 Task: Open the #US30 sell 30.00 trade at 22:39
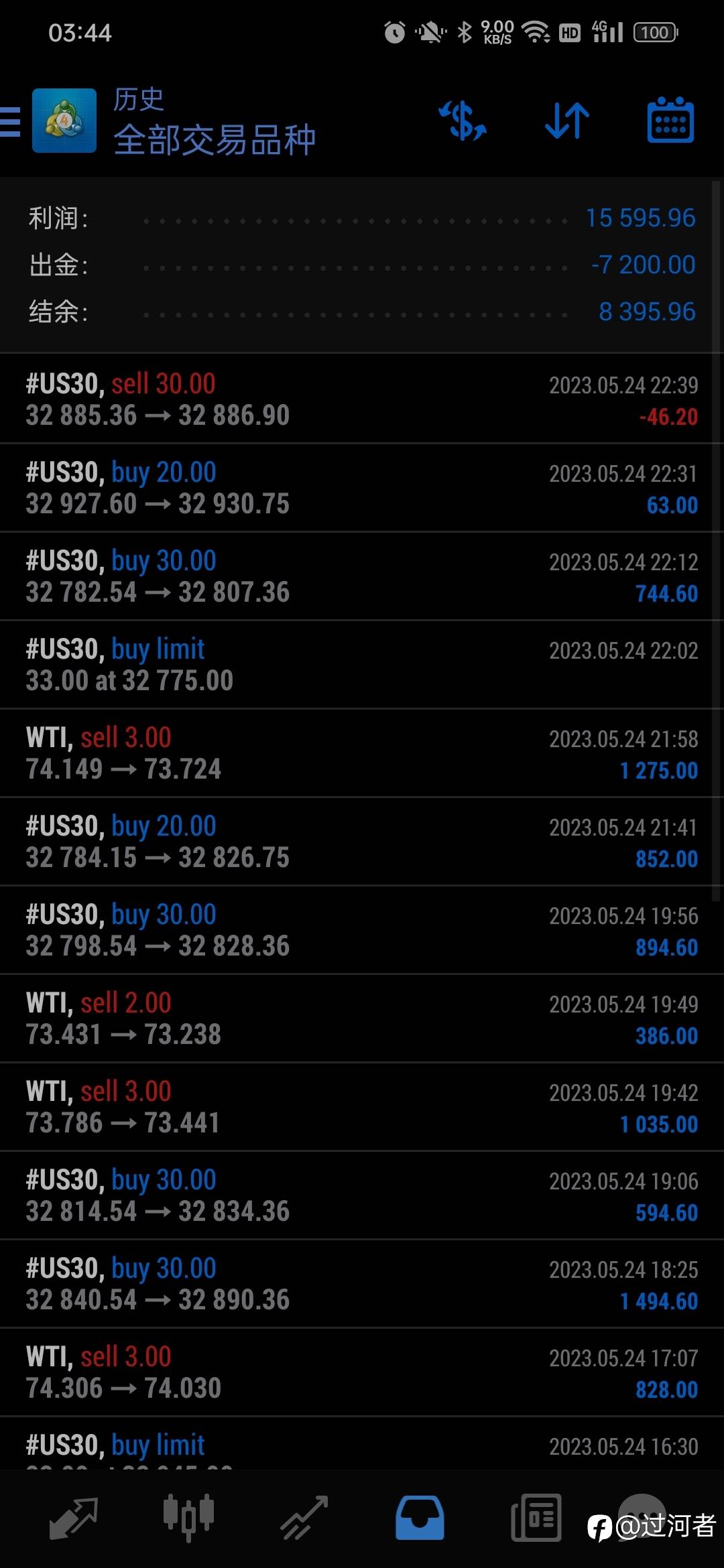362,399
